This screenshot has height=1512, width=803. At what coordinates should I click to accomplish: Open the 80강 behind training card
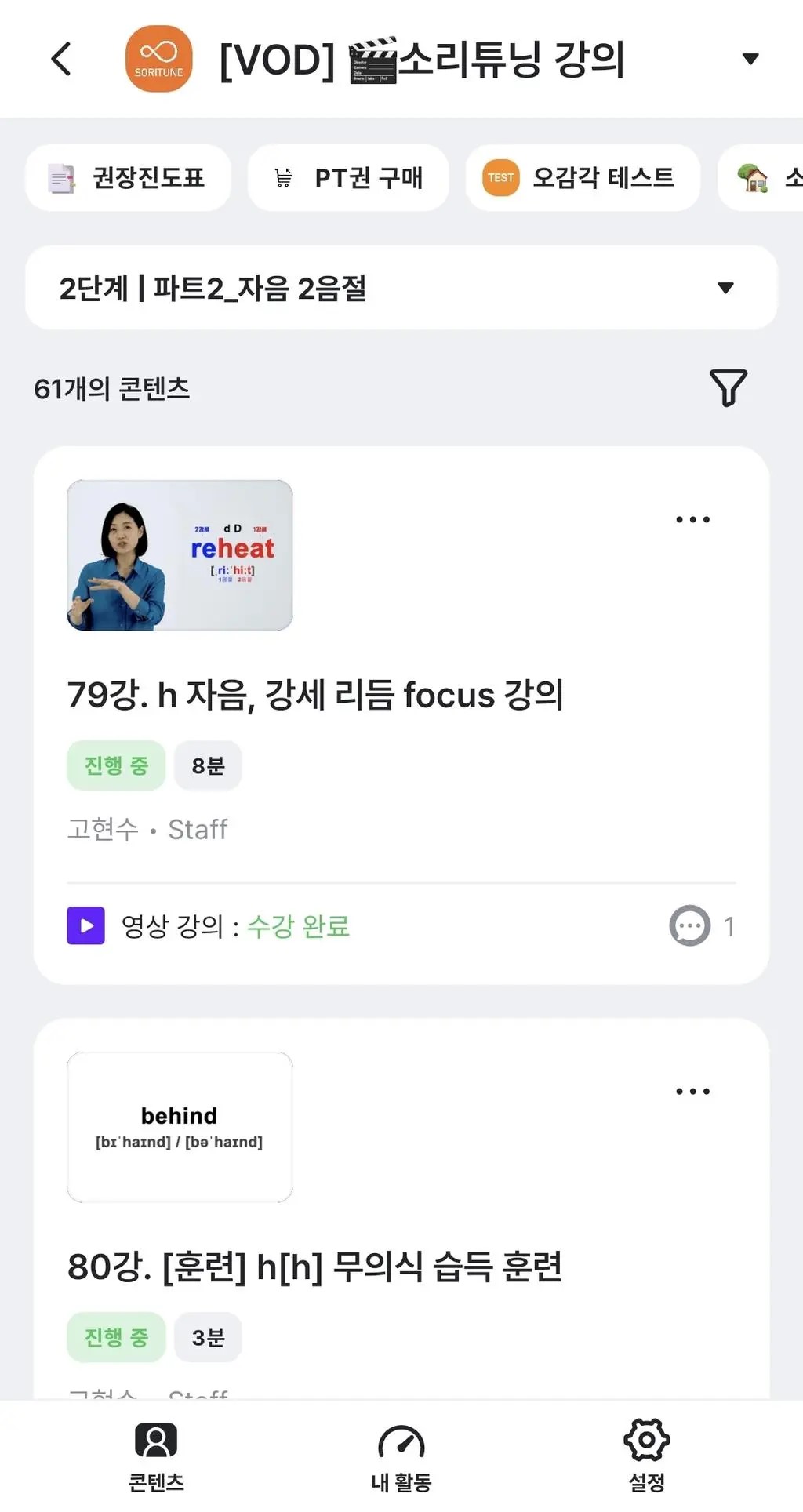[180, 1126]
